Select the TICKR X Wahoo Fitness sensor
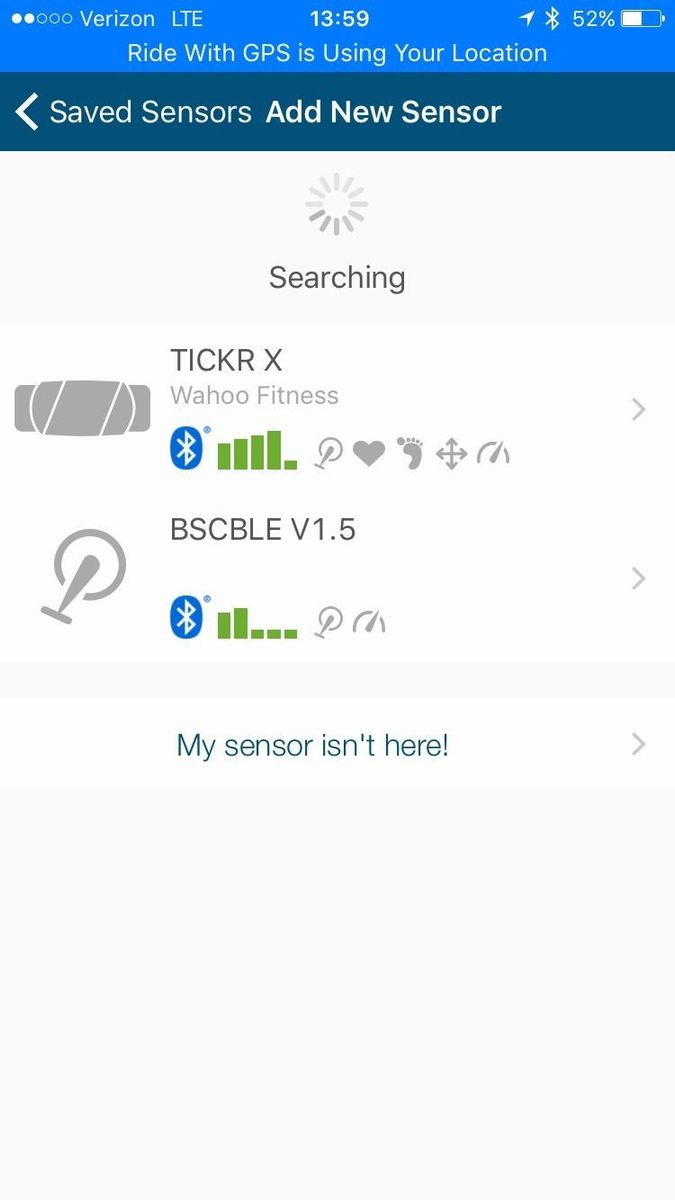This screenshot has width=675, height=1200. (337, 409)
